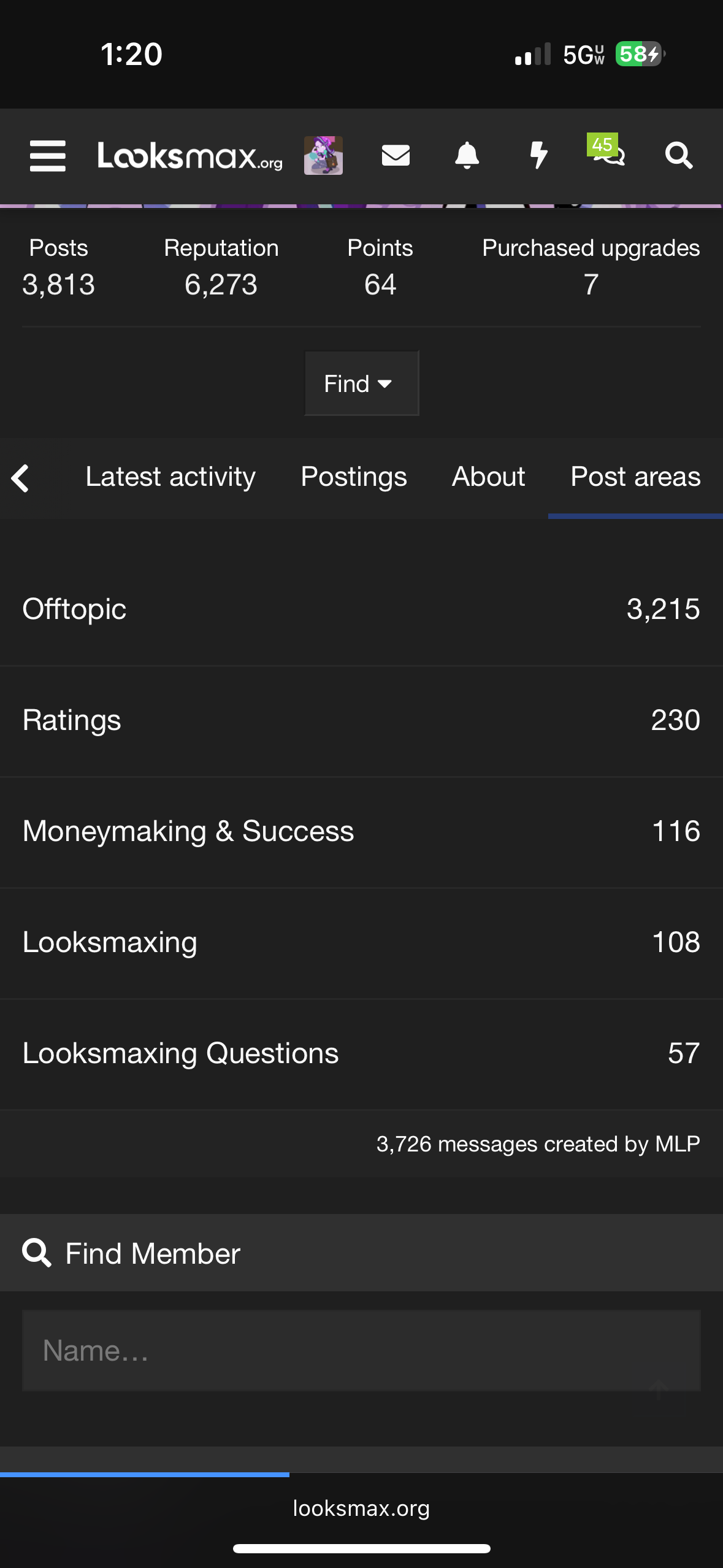Switch to the Postings tab
The height and width of the screenshot is (1568, 723).
pos(354,477)
